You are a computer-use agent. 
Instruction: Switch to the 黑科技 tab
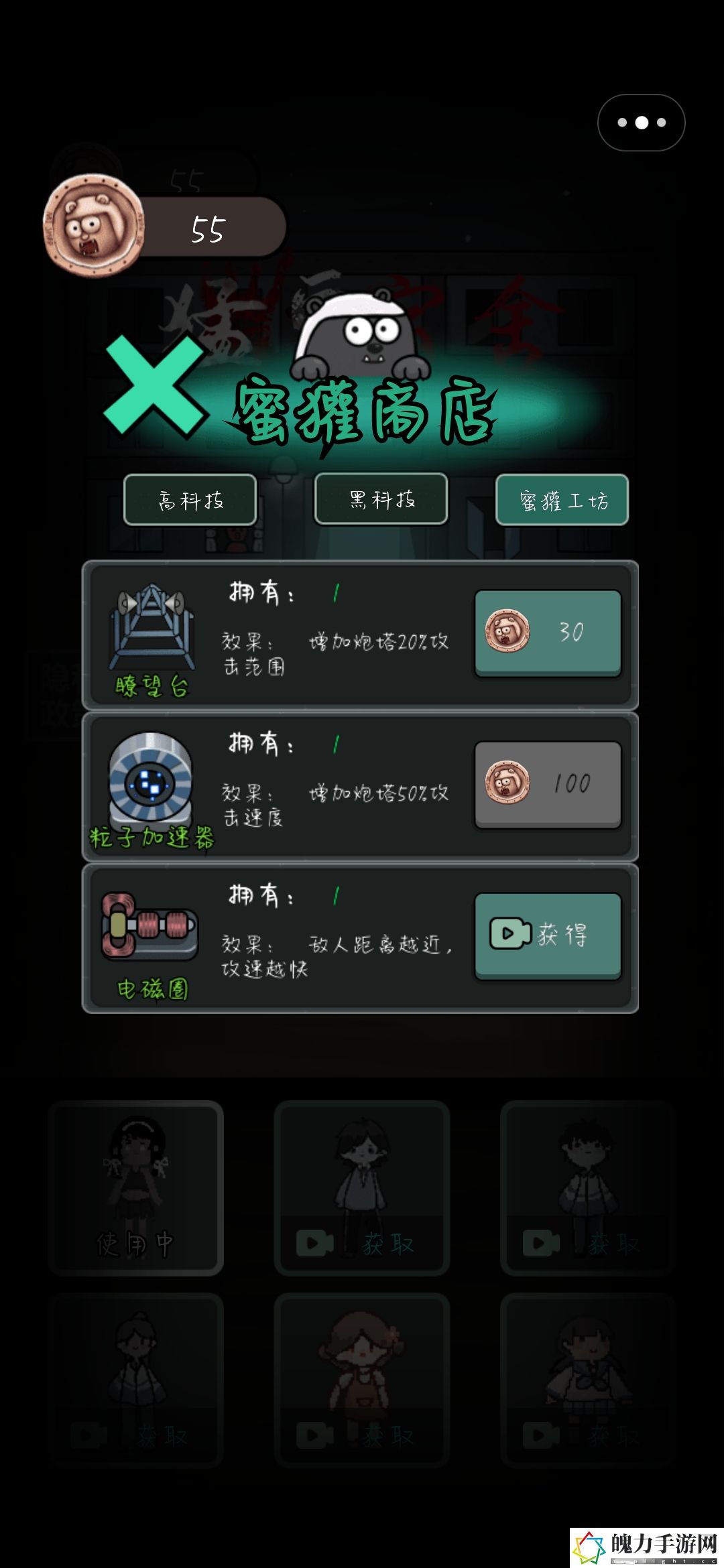(381, 499)
